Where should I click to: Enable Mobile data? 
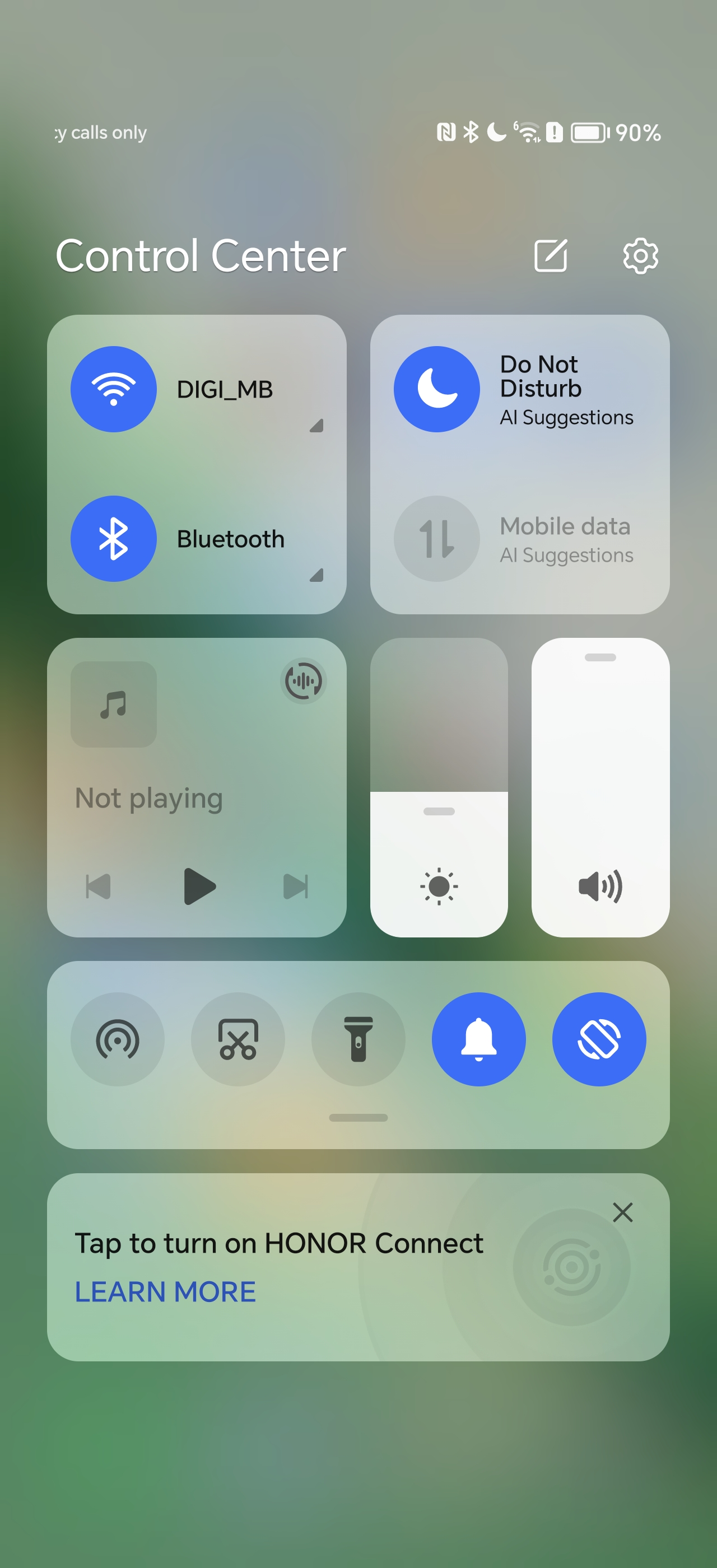point(437,539)
